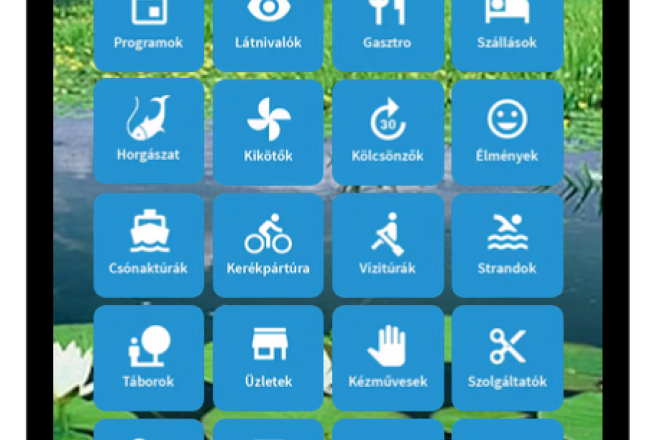The width and height of the screenshot is (660, 440).
Task: Select the Kerékpártúra cycling tile
Action: (268, 245)
